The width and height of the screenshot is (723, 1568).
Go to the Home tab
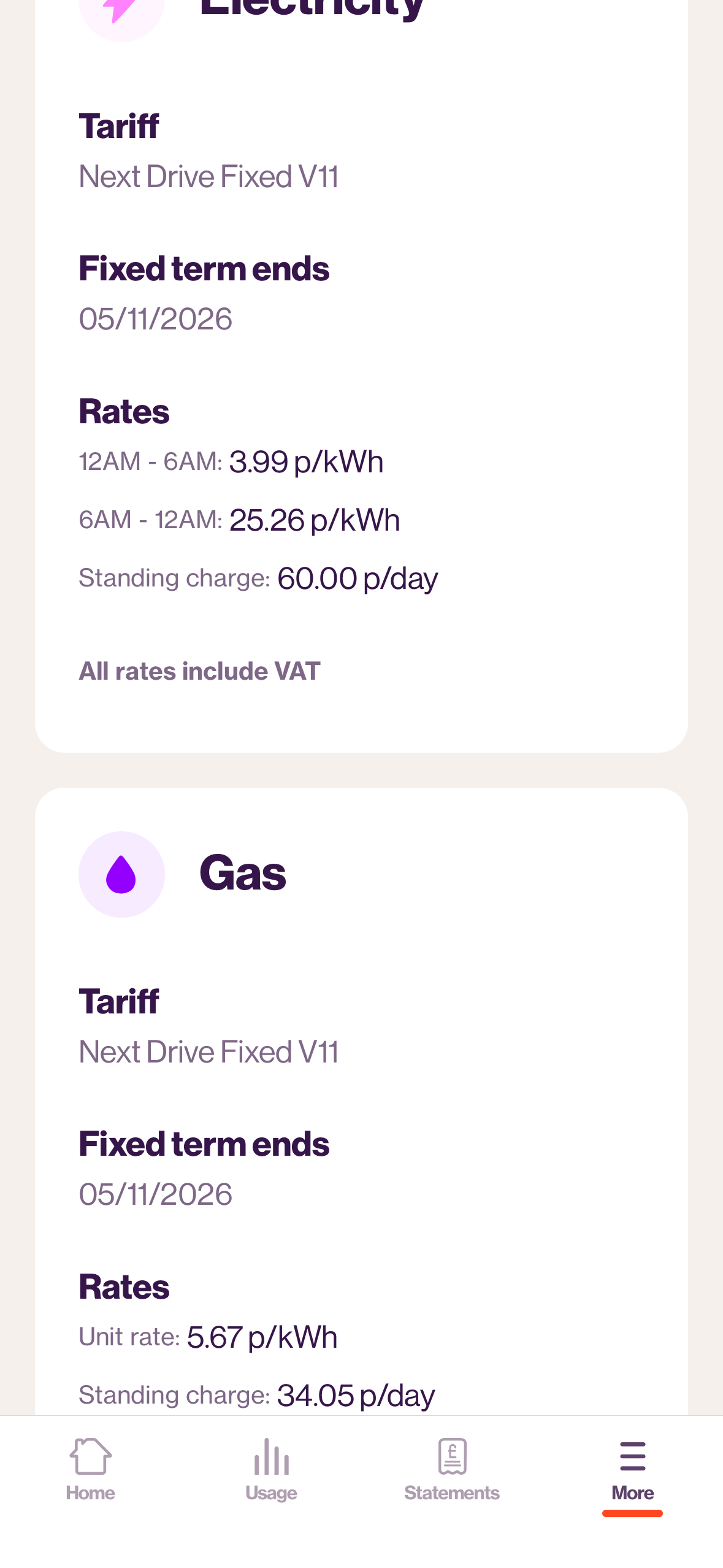pyautogui.click(x=90, y=1469)
